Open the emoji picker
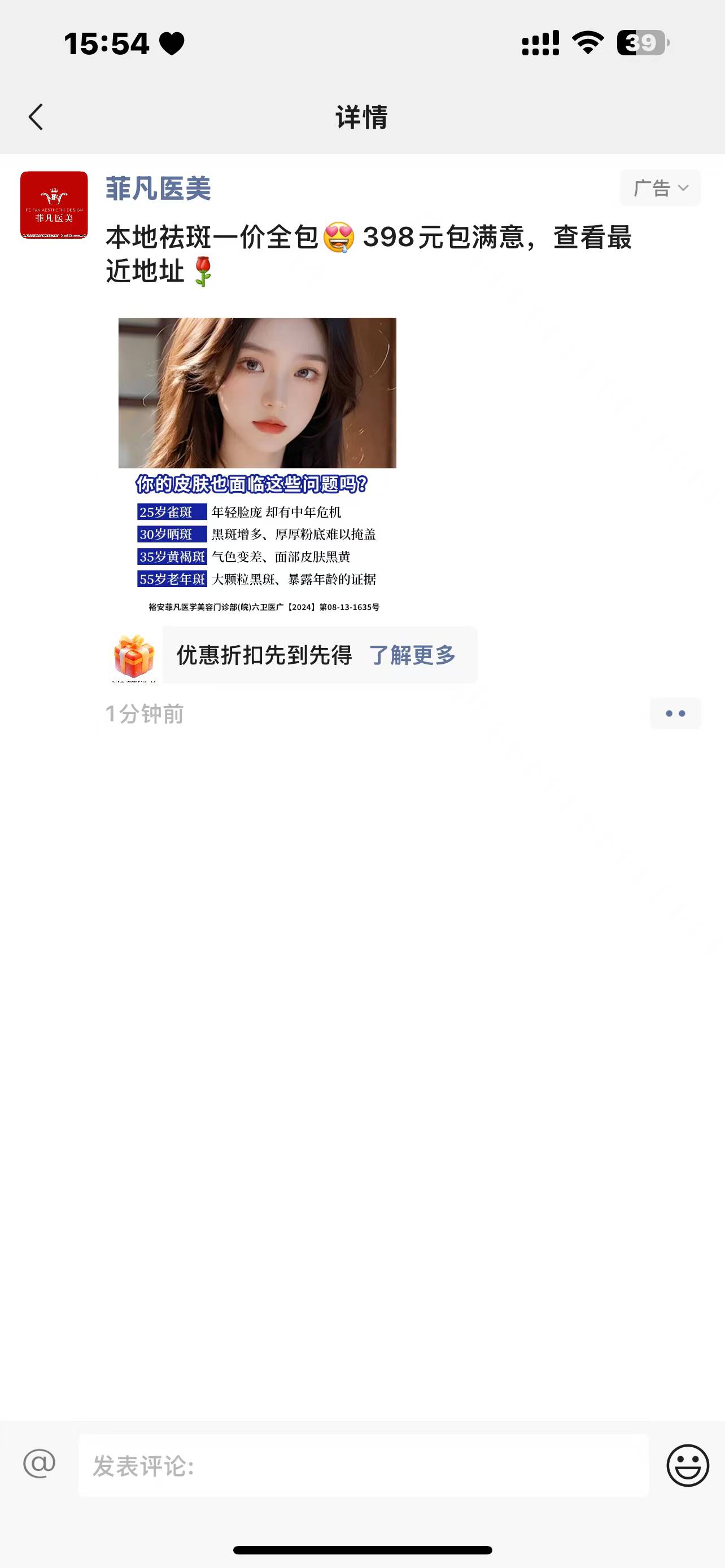The height and width of the screenshot is (1568, 725). 688,1465
